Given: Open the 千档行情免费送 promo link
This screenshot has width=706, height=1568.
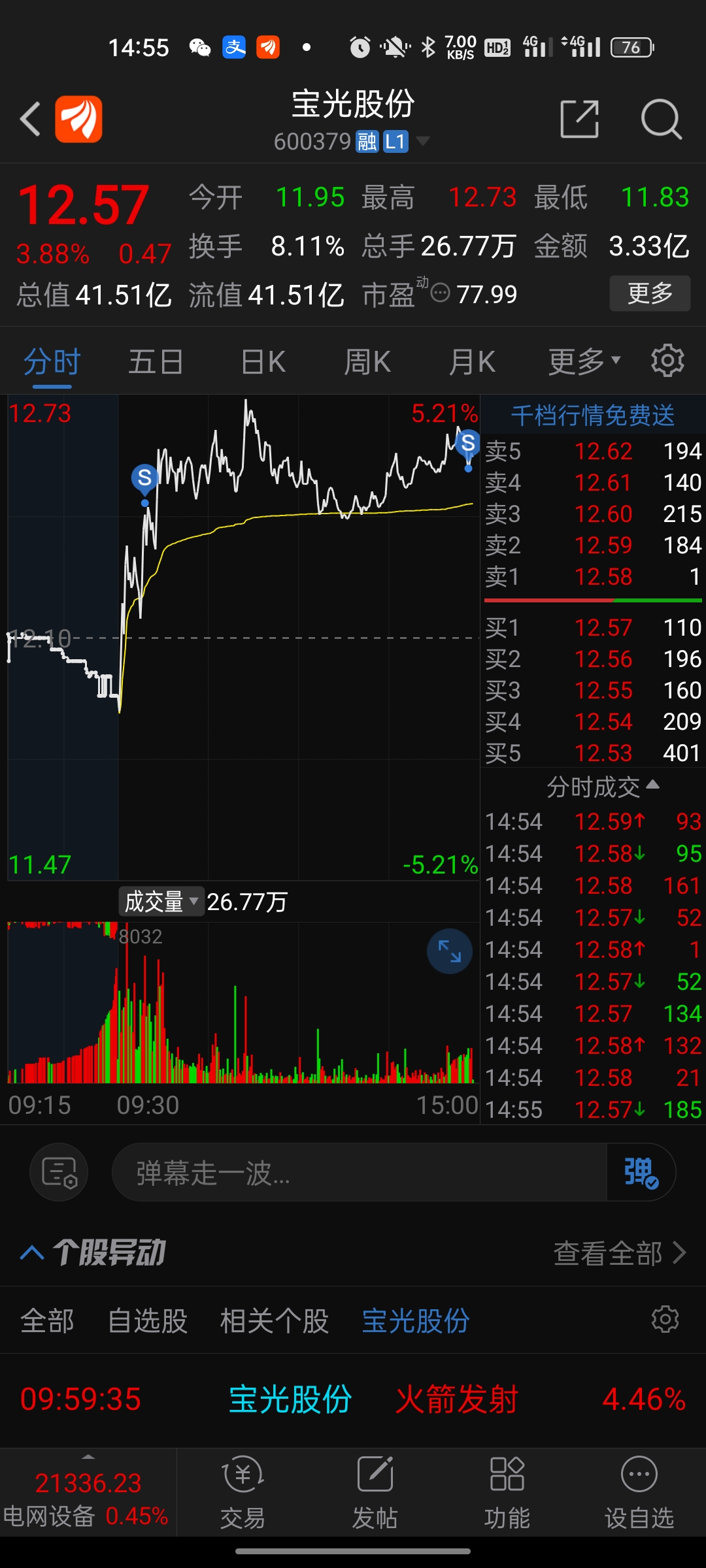Looking at the screenshot, I should [x=593, y=415].
